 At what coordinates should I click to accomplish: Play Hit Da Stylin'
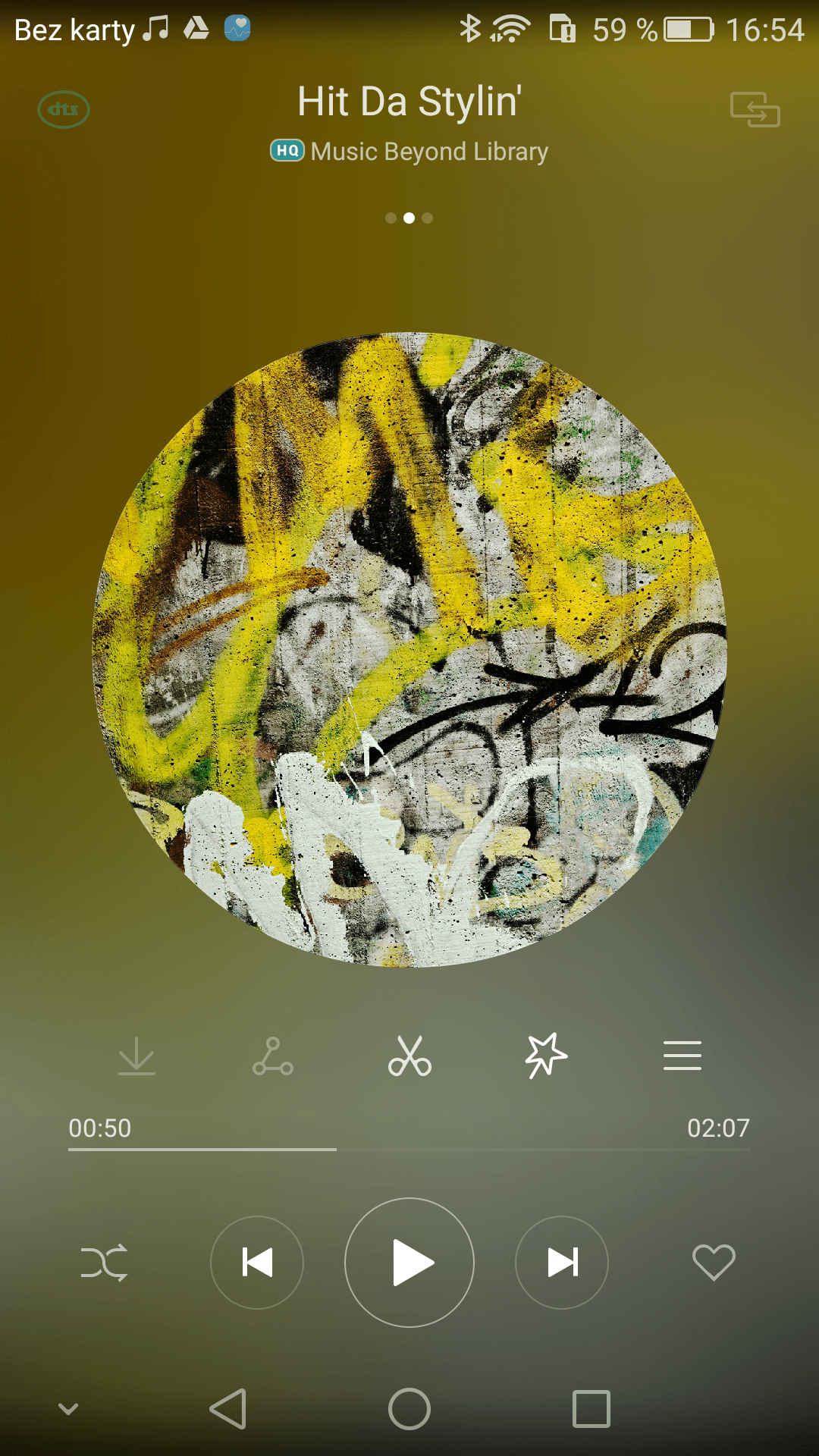point(409,1263)
